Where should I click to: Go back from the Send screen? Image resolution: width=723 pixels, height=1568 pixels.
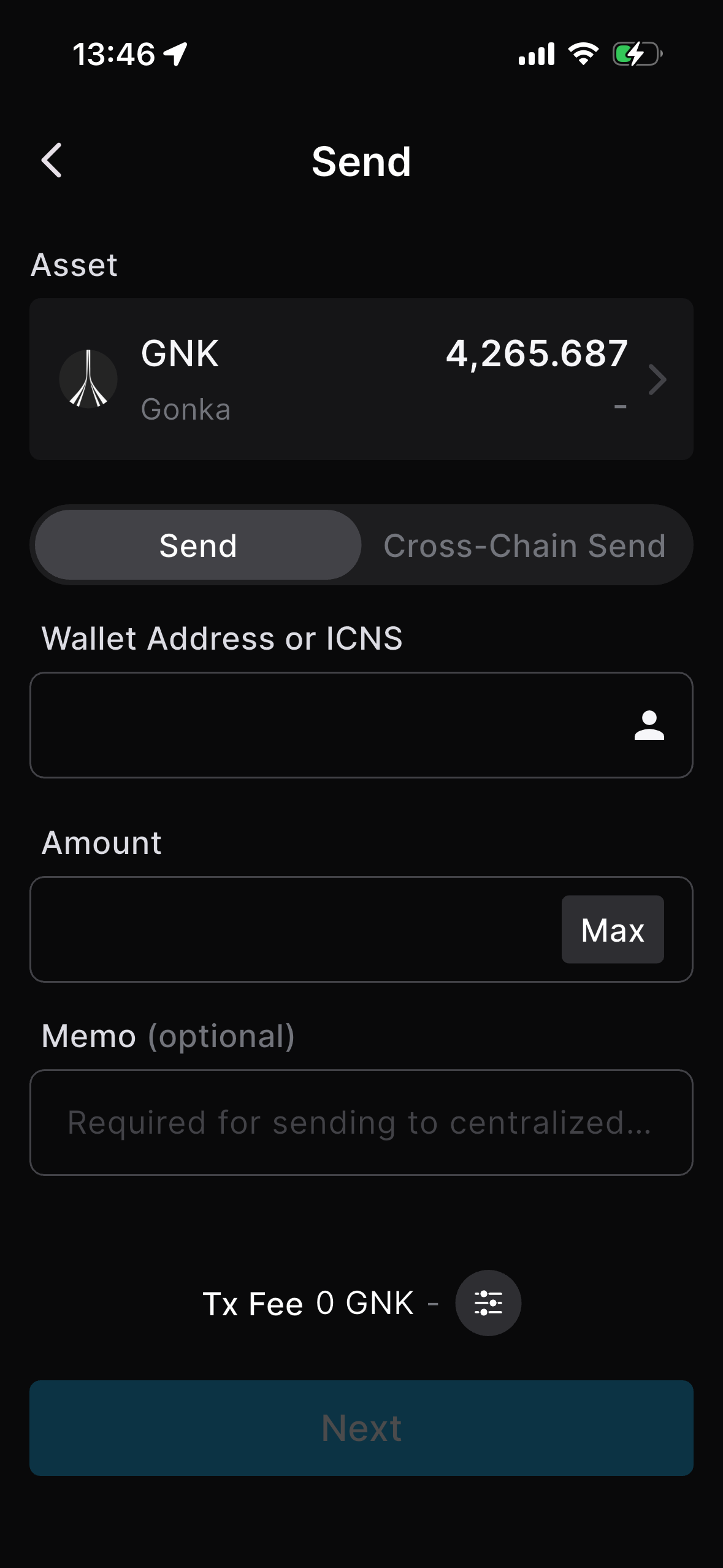(x=52, y=161)
